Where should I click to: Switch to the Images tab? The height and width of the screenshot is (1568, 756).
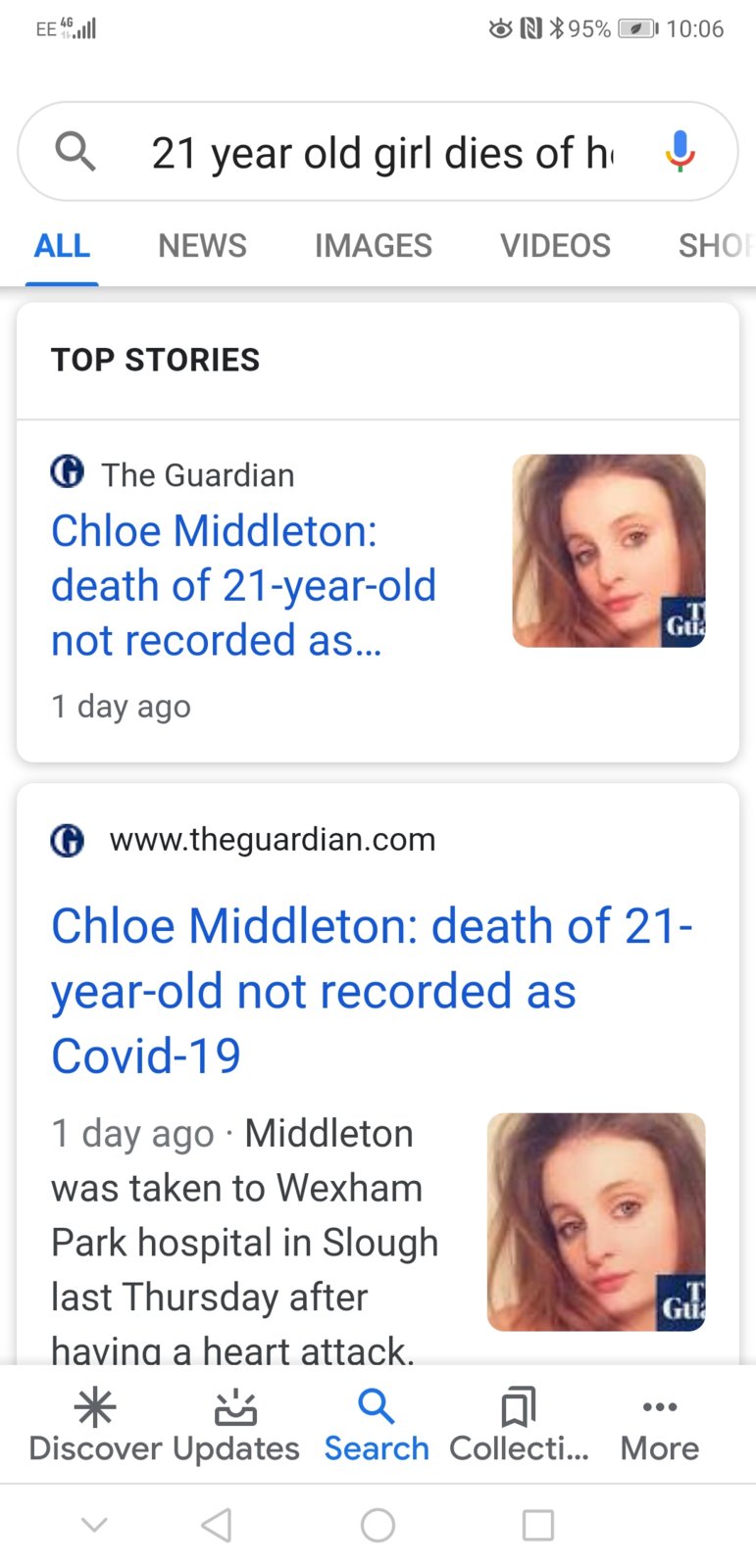point(373,245)
